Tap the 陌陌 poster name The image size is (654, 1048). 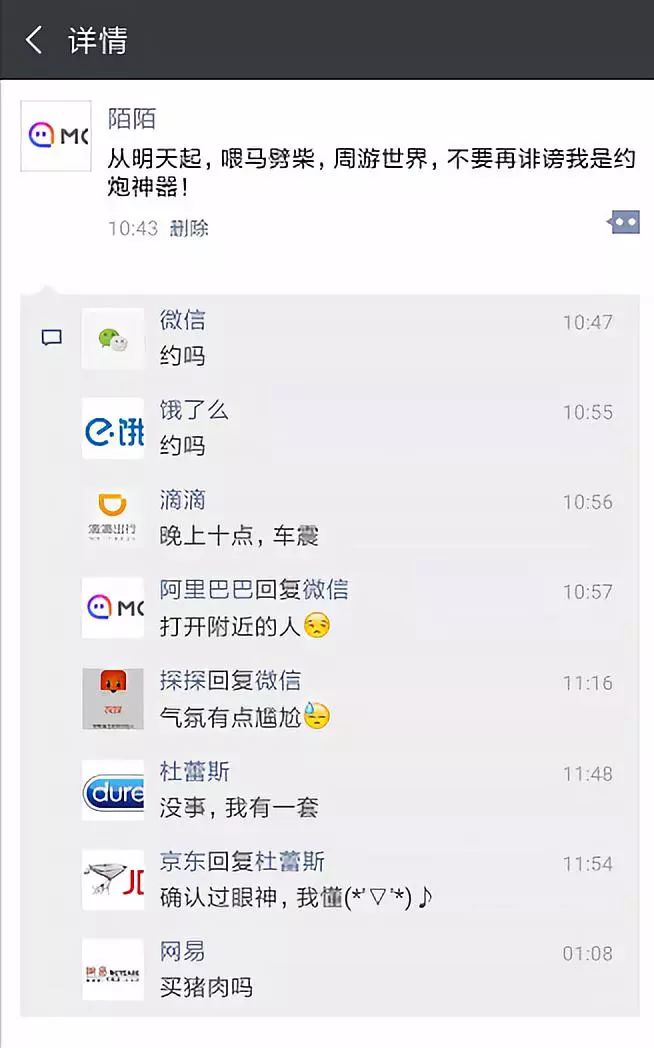[x=132, y=119]
